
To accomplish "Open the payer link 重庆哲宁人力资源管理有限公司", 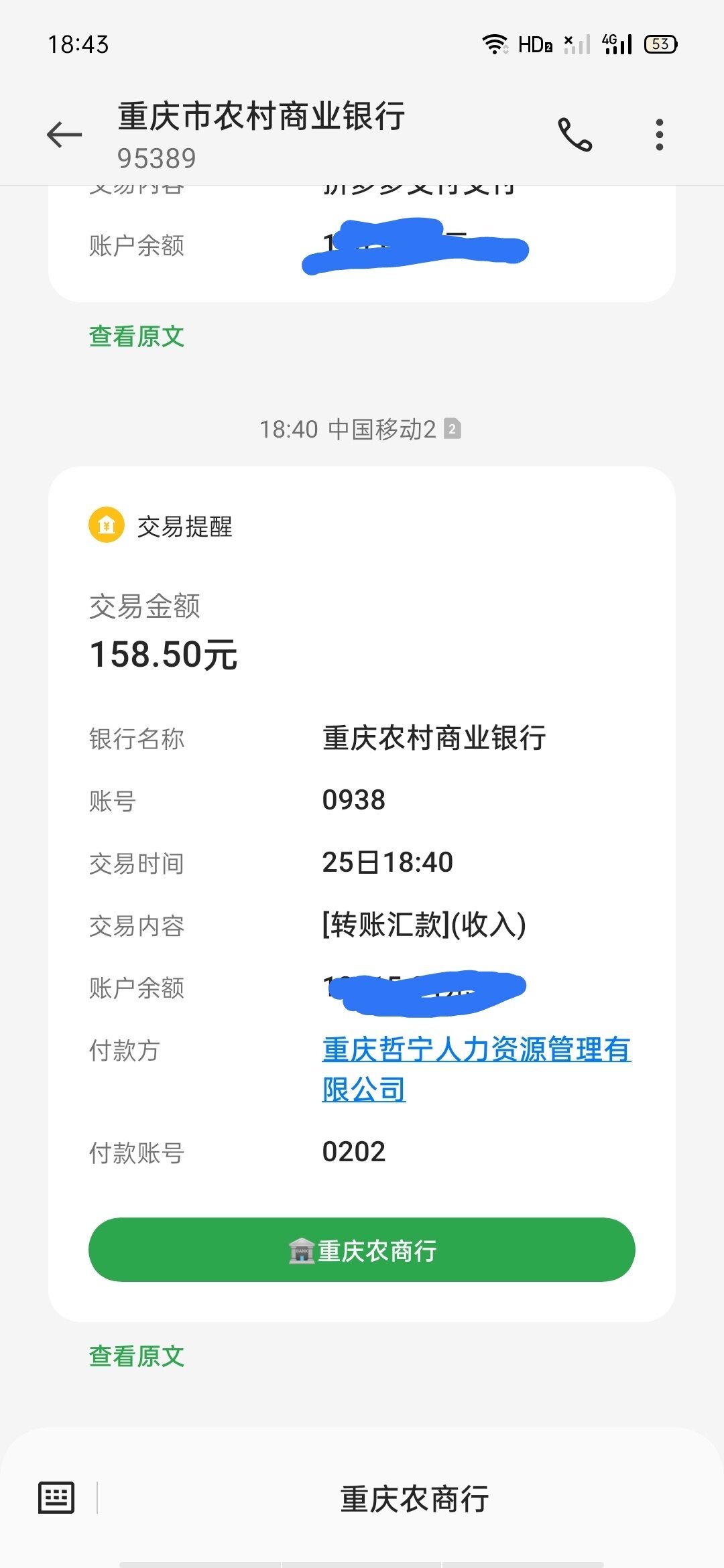I will [476, 1069].
